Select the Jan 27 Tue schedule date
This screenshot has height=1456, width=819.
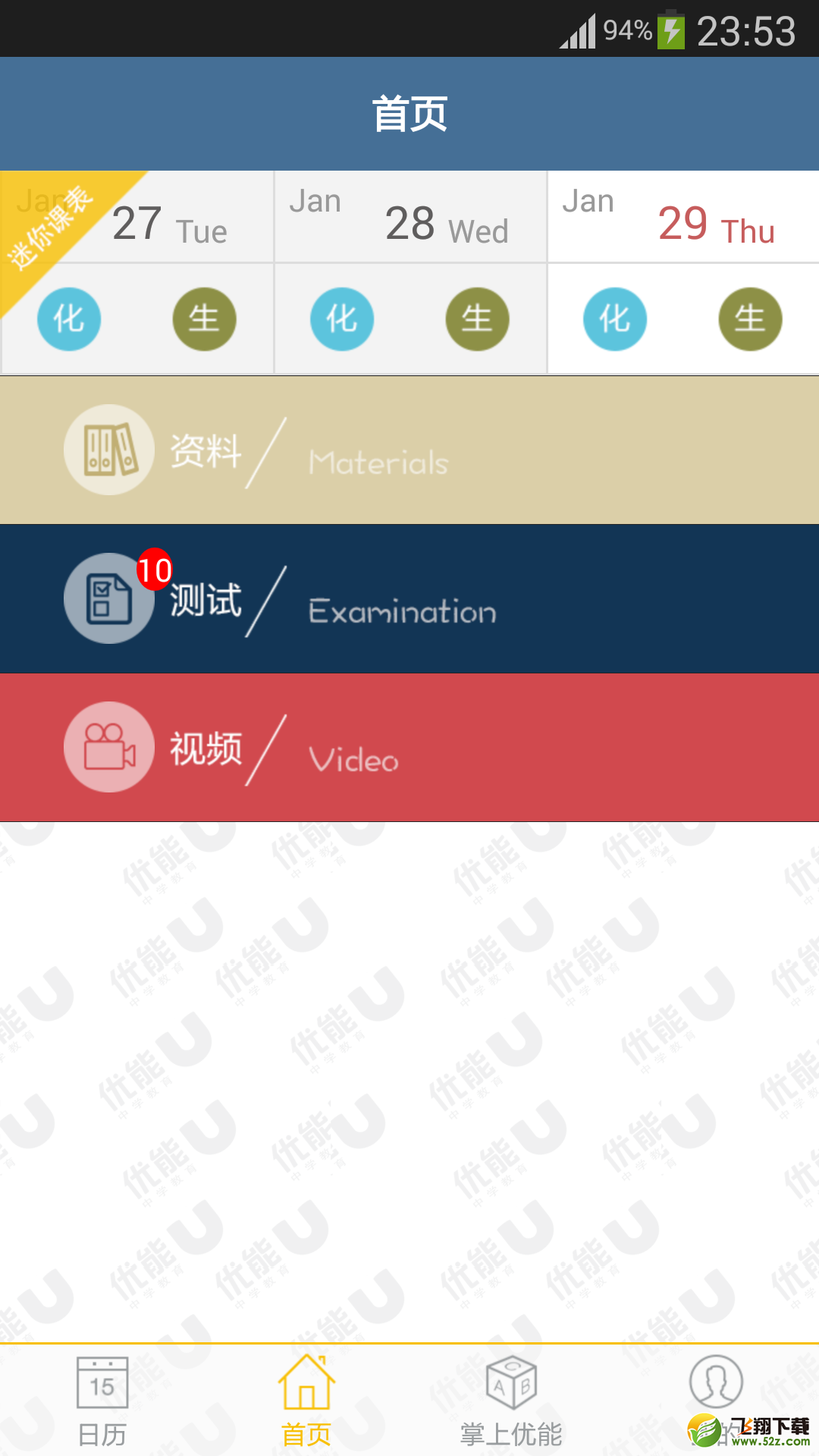(136, 217)
